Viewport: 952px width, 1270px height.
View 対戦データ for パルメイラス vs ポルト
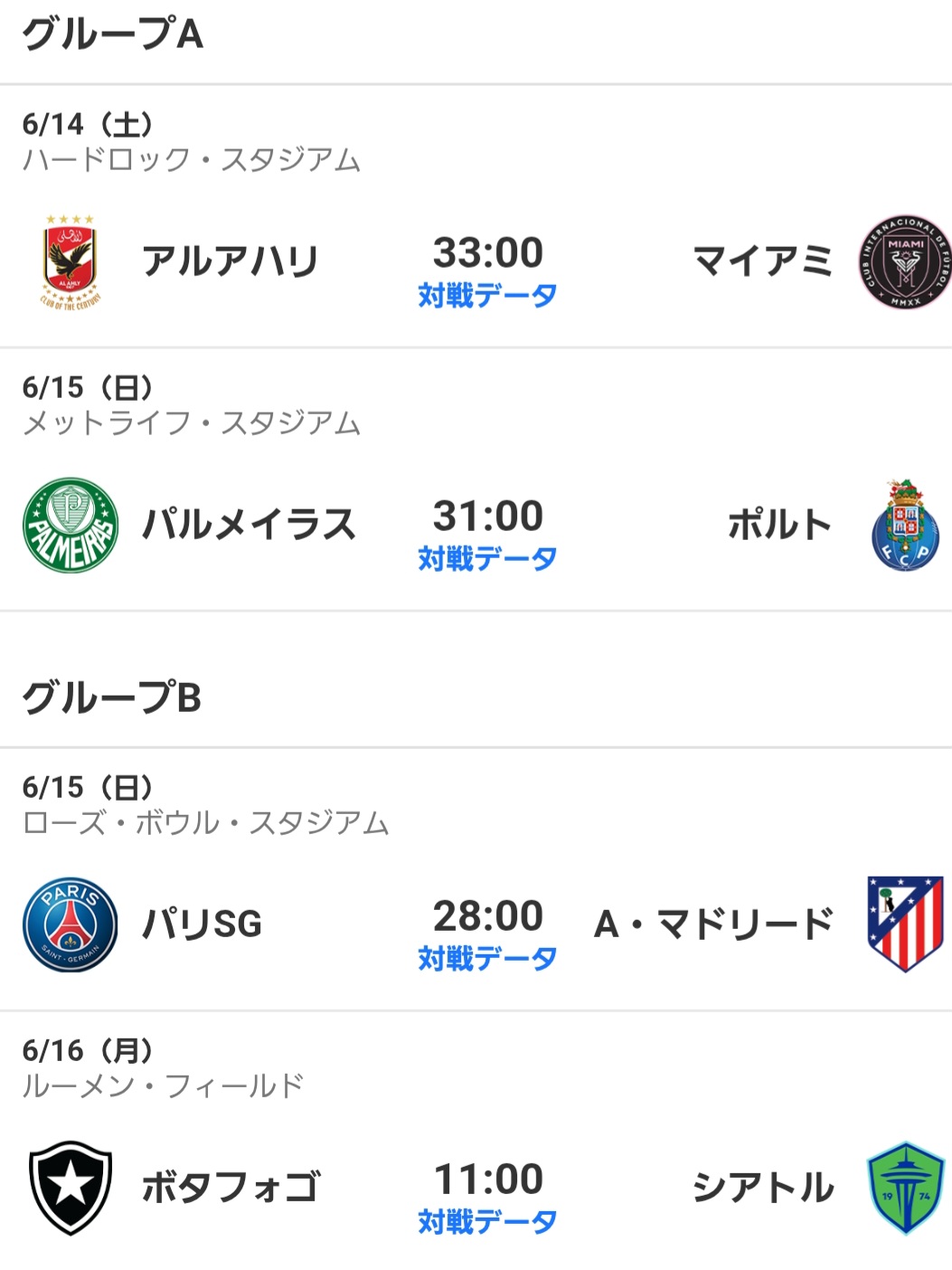pos(486,558)
